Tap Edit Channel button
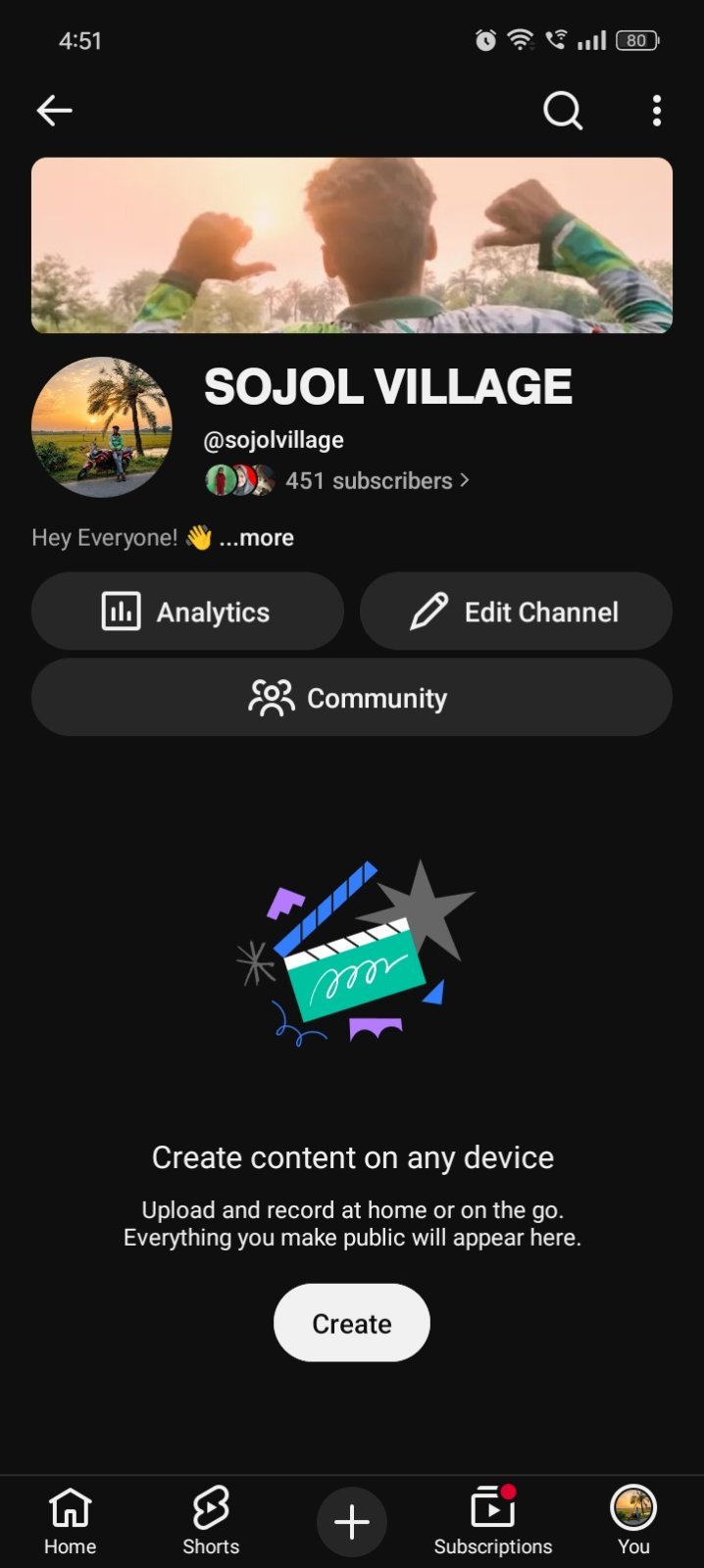The image size is (704, 1568). click(516, 612)
